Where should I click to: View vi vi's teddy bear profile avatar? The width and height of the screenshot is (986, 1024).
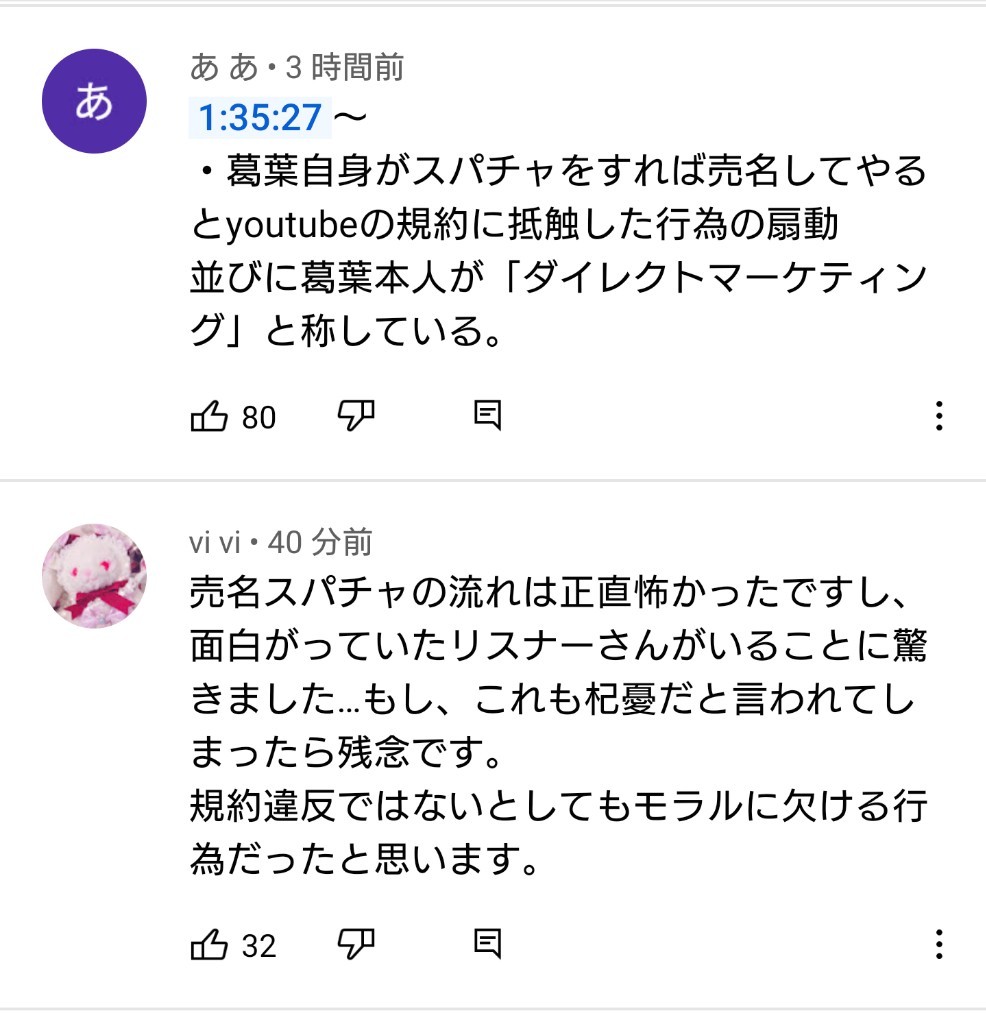point(94,575)
